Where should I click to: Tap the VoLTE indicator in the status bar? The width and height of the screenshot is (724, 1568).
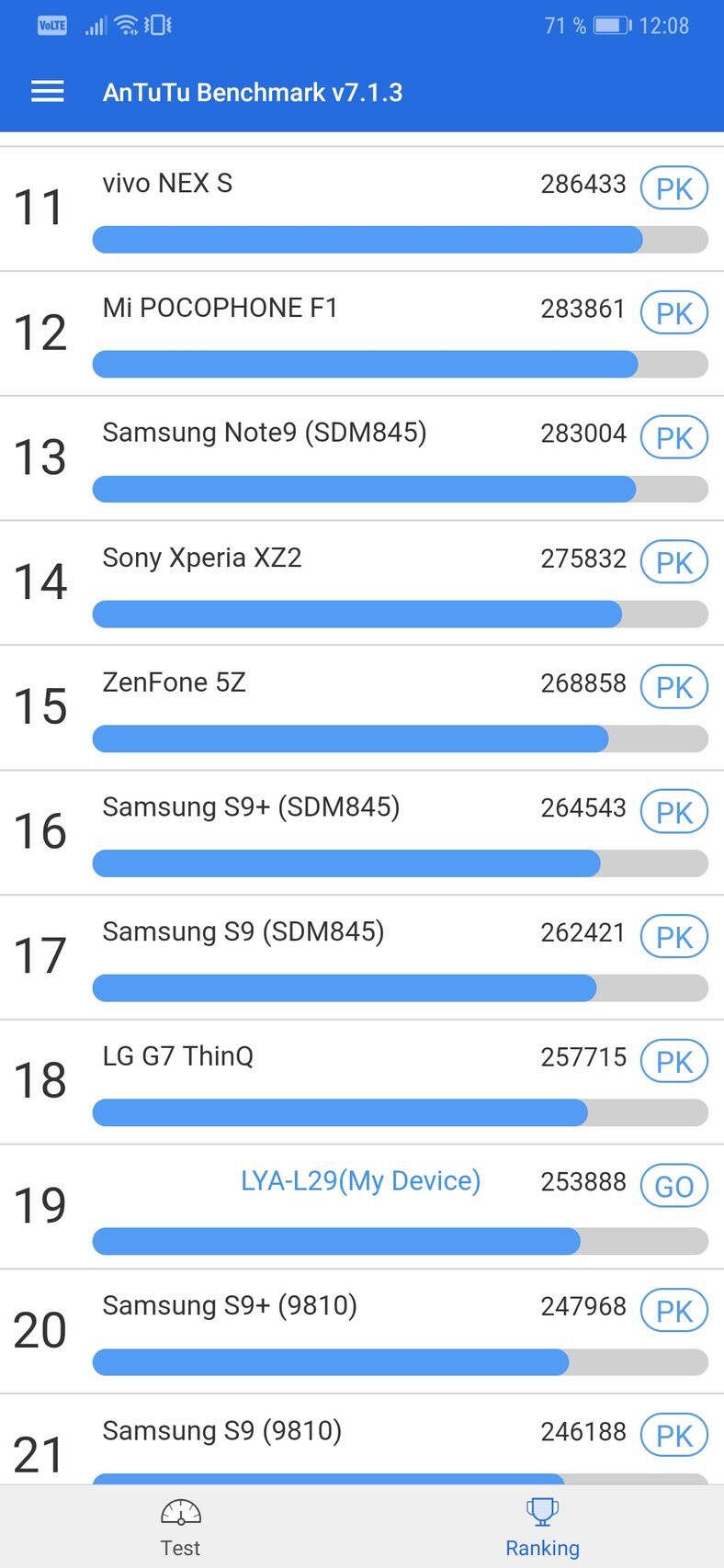coord(51,25)
